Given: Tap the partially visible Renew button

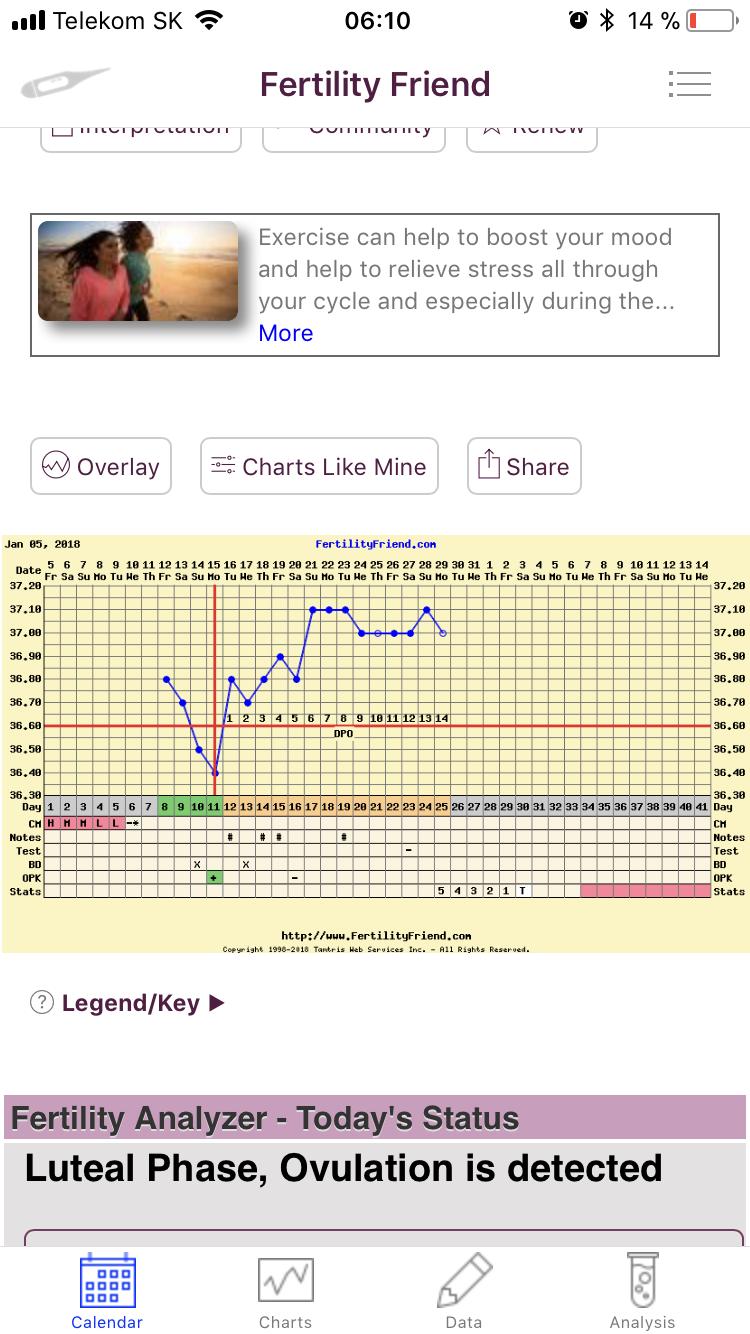Looking at the screenshot, I should 532,137.
